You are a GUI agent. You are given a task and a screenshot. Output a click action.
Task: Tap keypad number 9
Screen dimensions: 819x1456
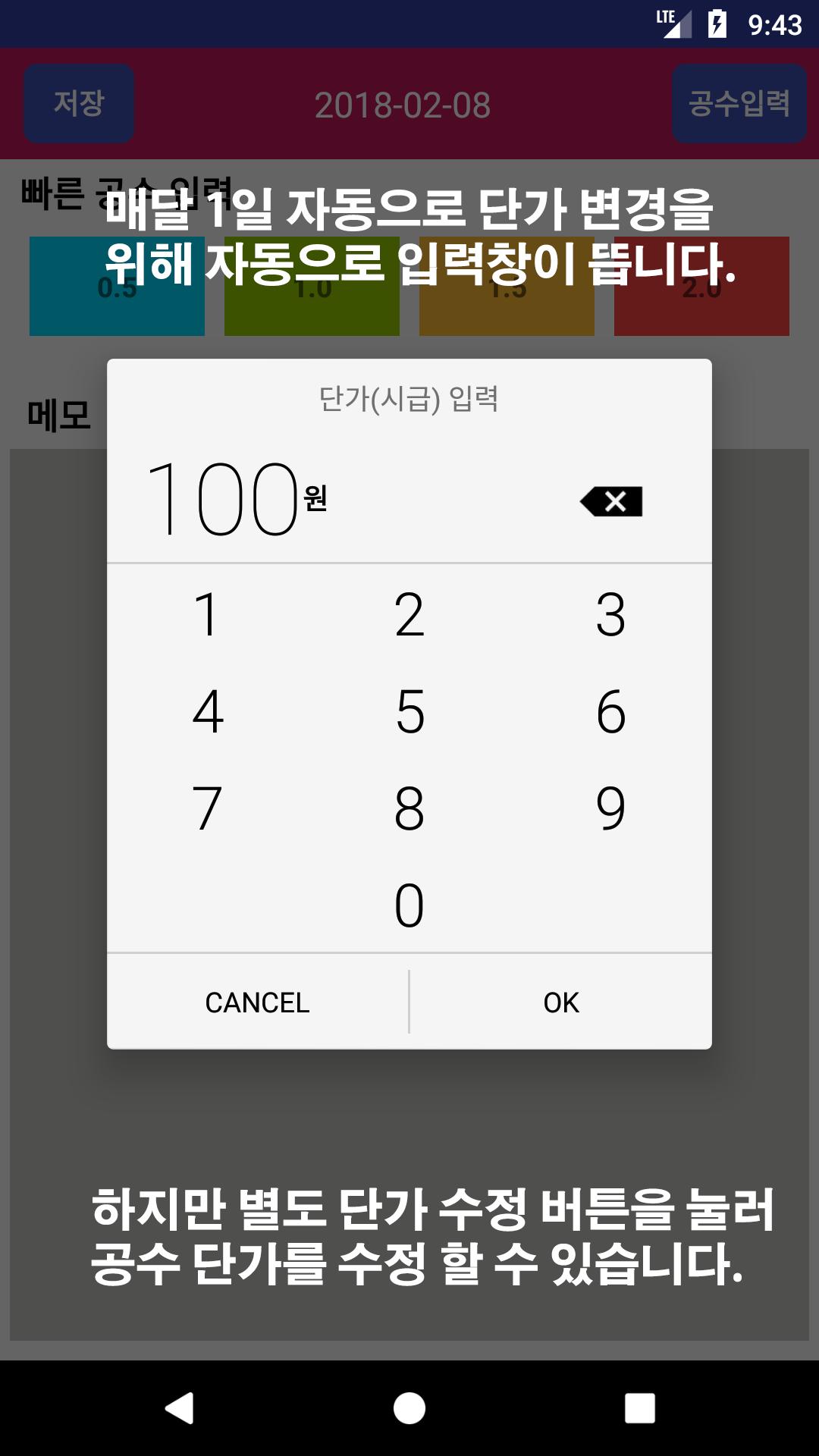pos(610,808)
